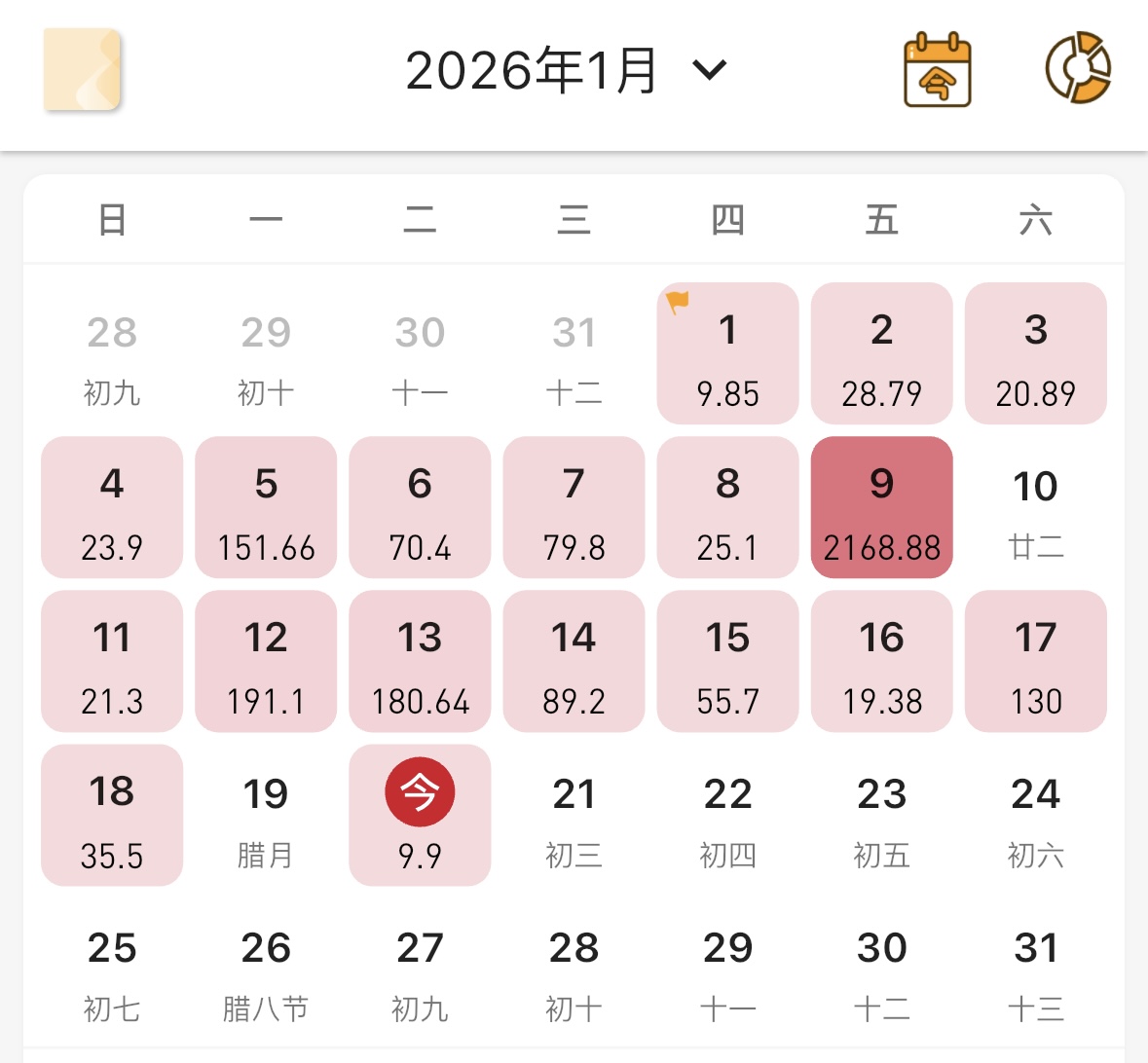
Task: Select January 9 showing 2168.88
Action: point(881,507)
